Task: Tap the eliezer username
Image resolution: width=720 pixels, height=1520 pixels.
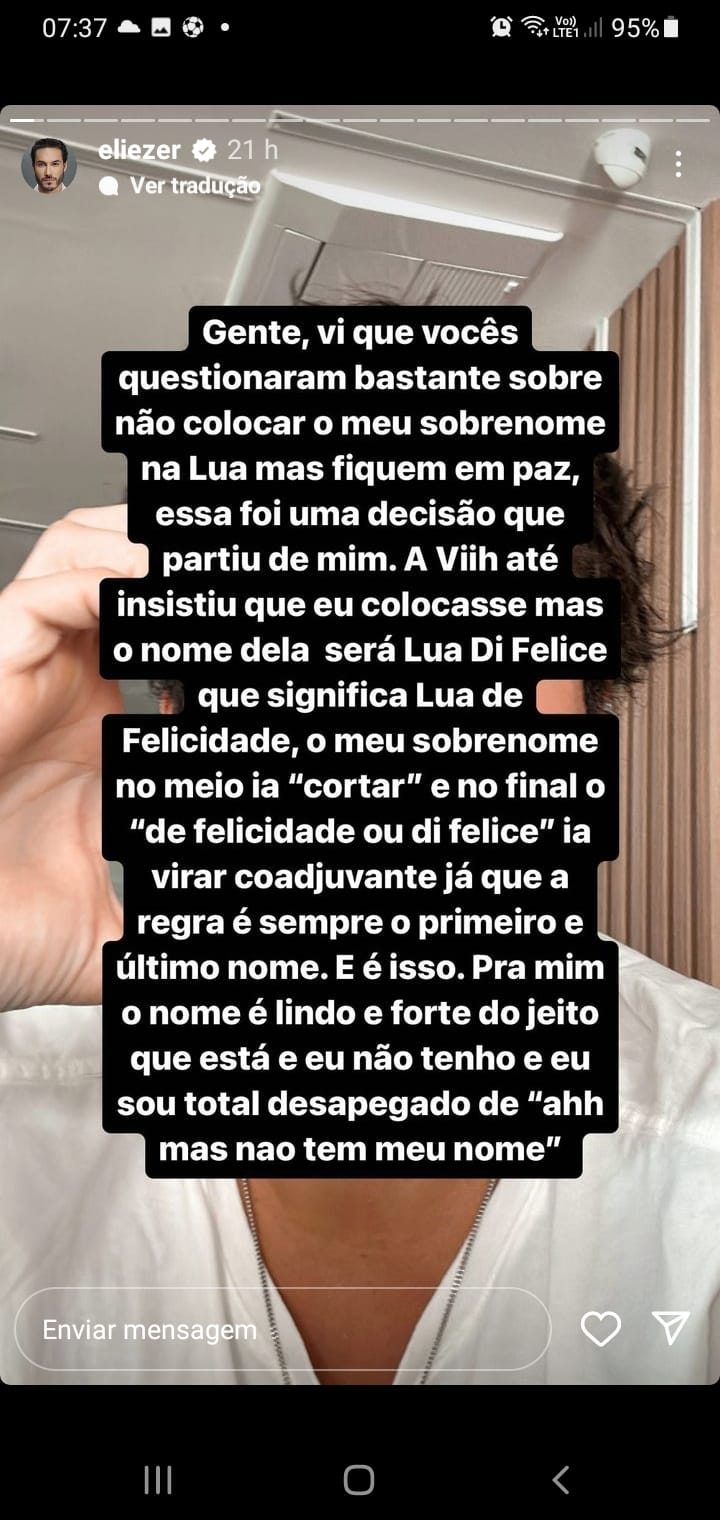Action: pos(140,150)
